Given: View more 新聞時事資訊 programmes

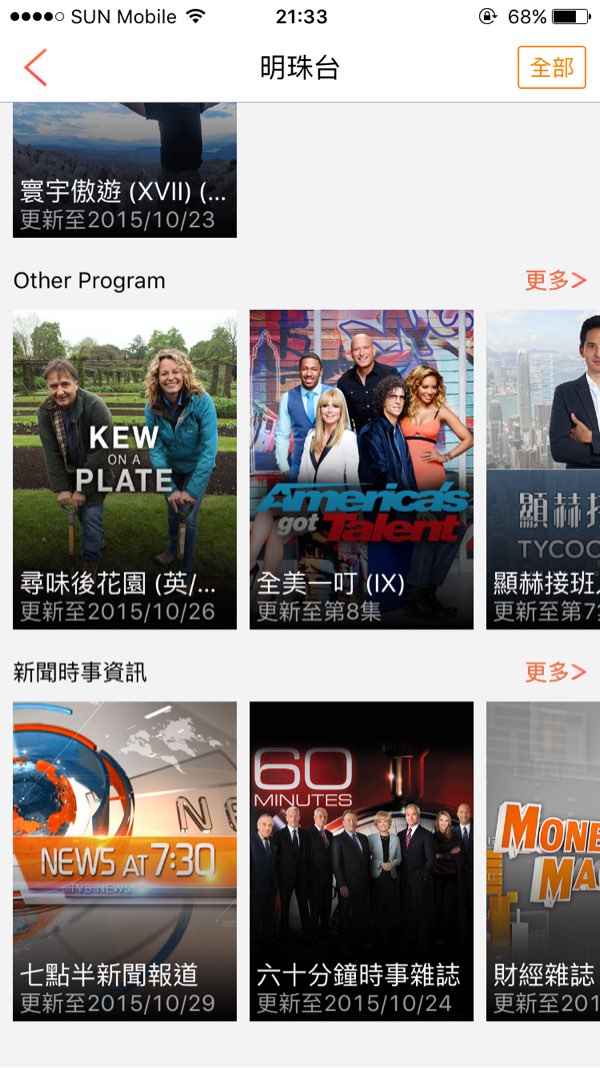Looking at the screenshot, I should coord(555,672).
